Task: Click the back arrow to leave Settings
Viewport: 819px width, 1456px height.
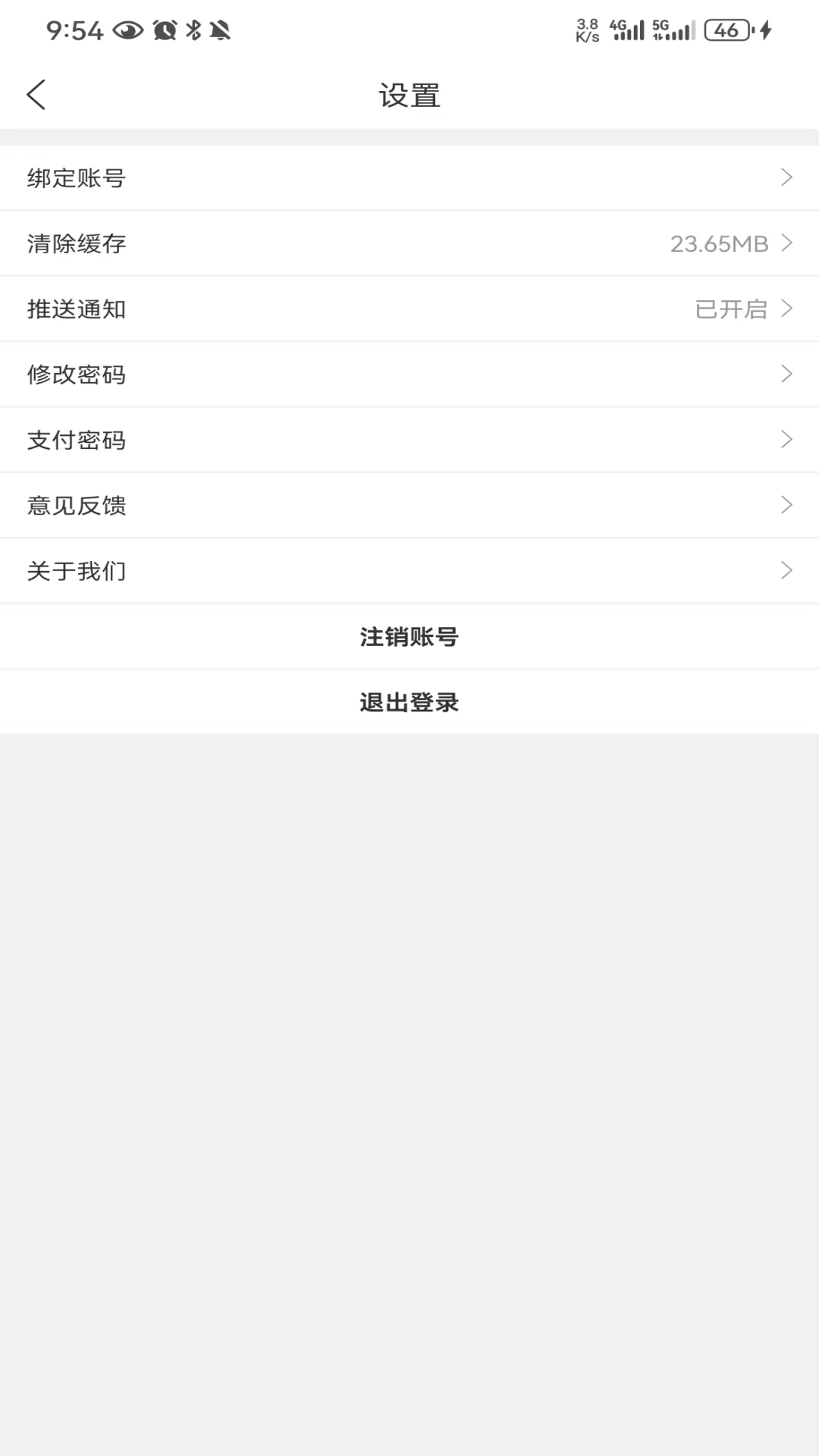Action: (x=36, y=94)
